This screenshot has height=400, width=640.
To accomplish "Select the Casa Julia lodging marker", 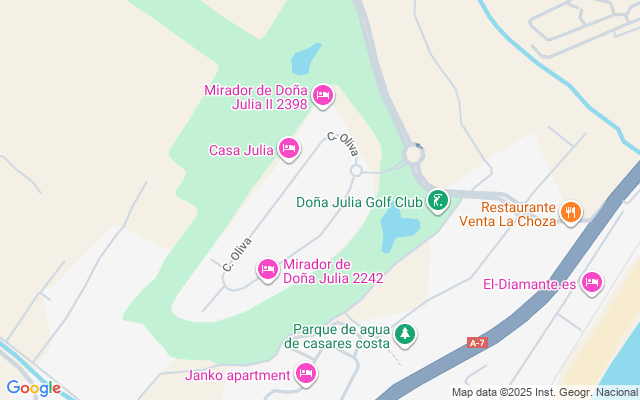I will coord(289,150).
